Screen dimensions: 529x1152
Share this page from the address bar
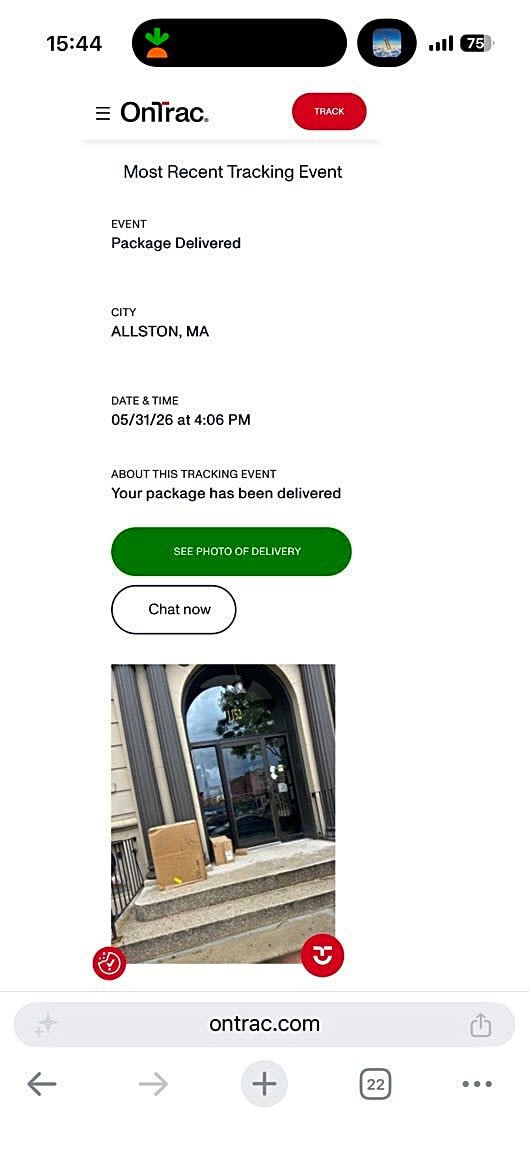coord(481,1025)
